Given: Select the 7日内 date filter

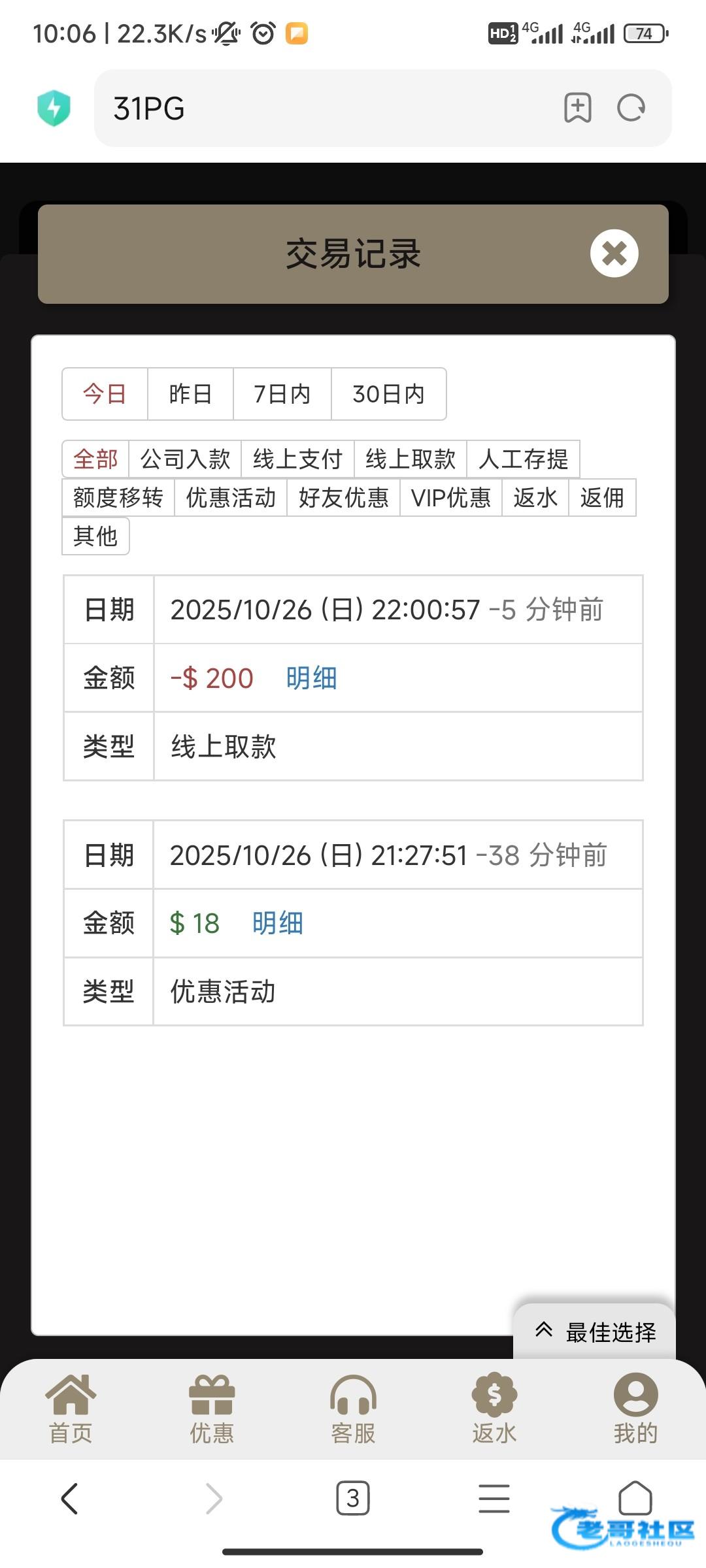Looking at the screenshot, I should click(282, 394).
